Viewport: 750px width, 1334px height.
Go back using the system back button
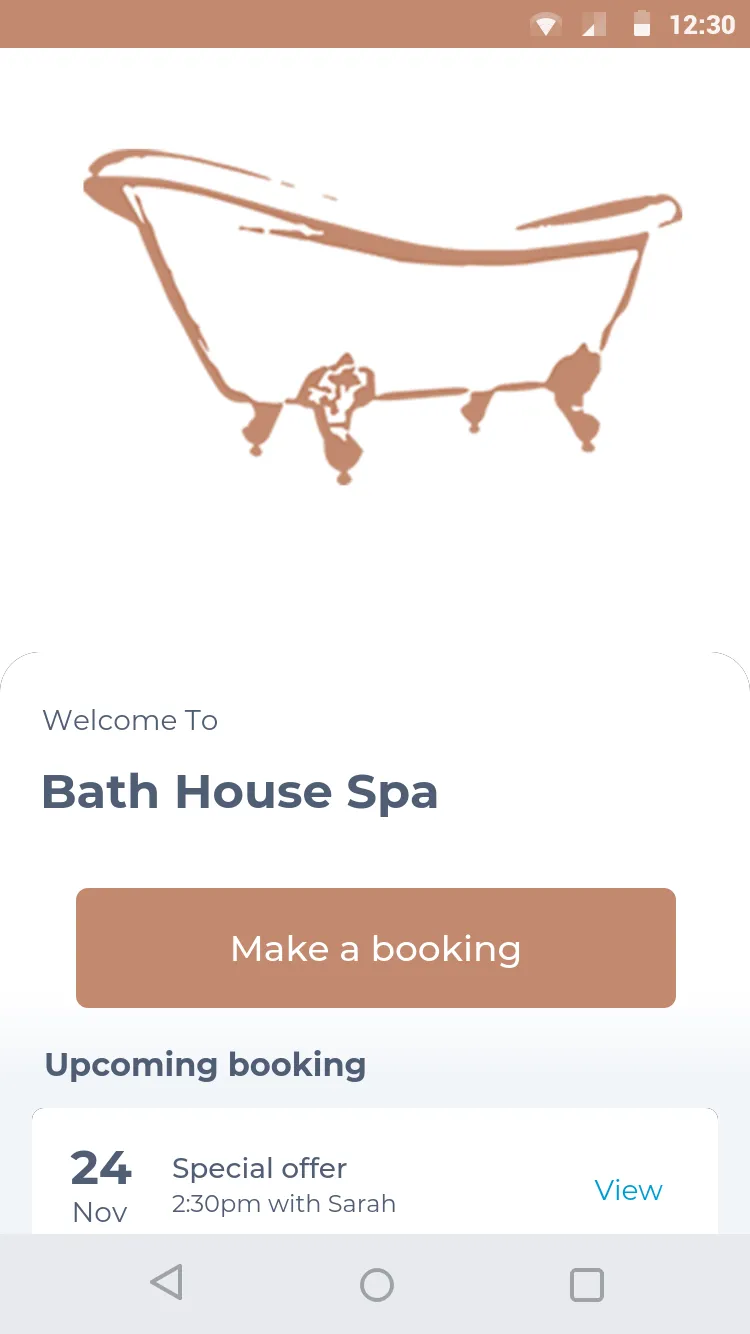click(x=167, y=1284)
